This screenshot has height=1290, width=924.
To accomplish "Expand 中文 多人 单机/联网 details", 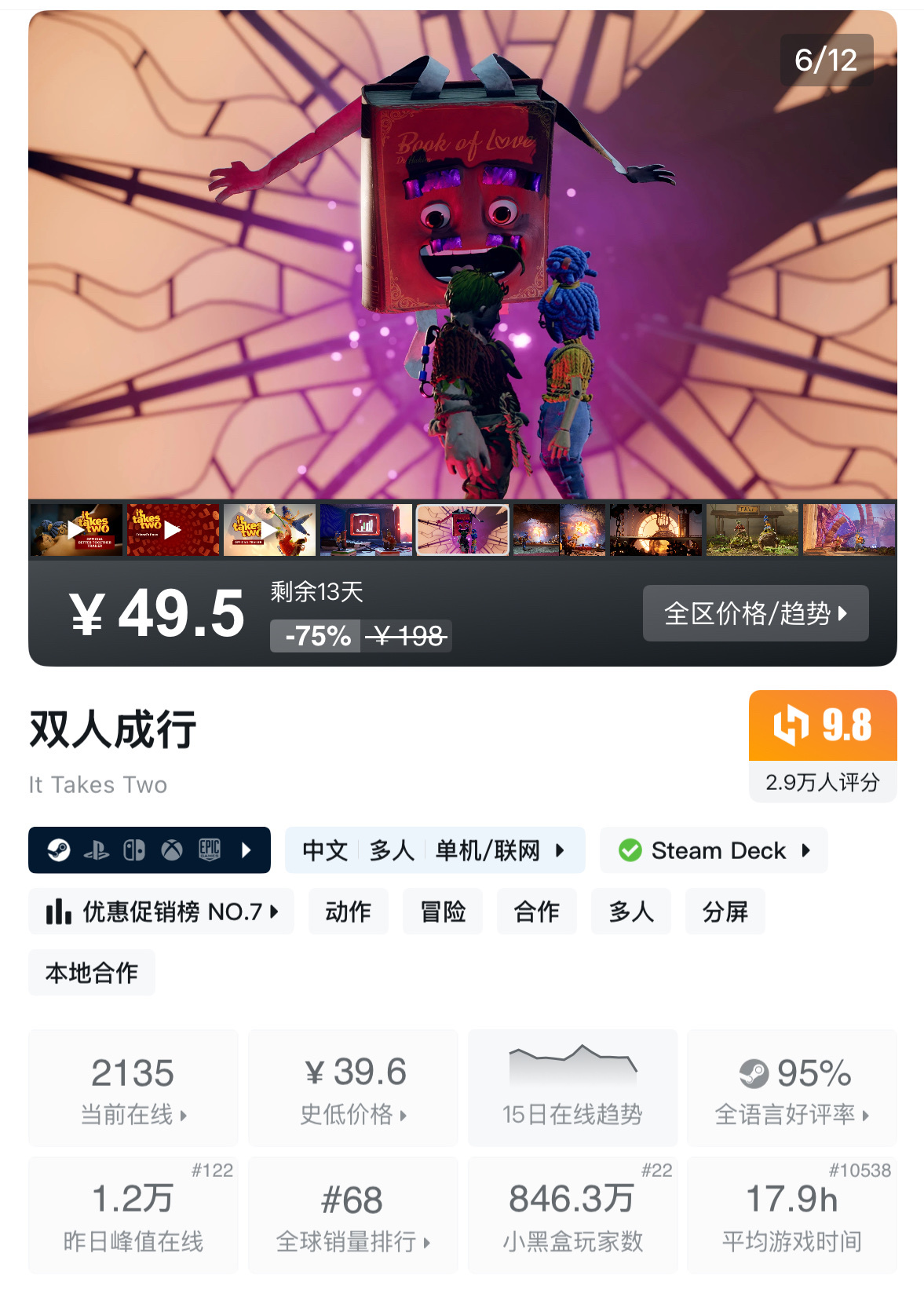I will (434, 850).
